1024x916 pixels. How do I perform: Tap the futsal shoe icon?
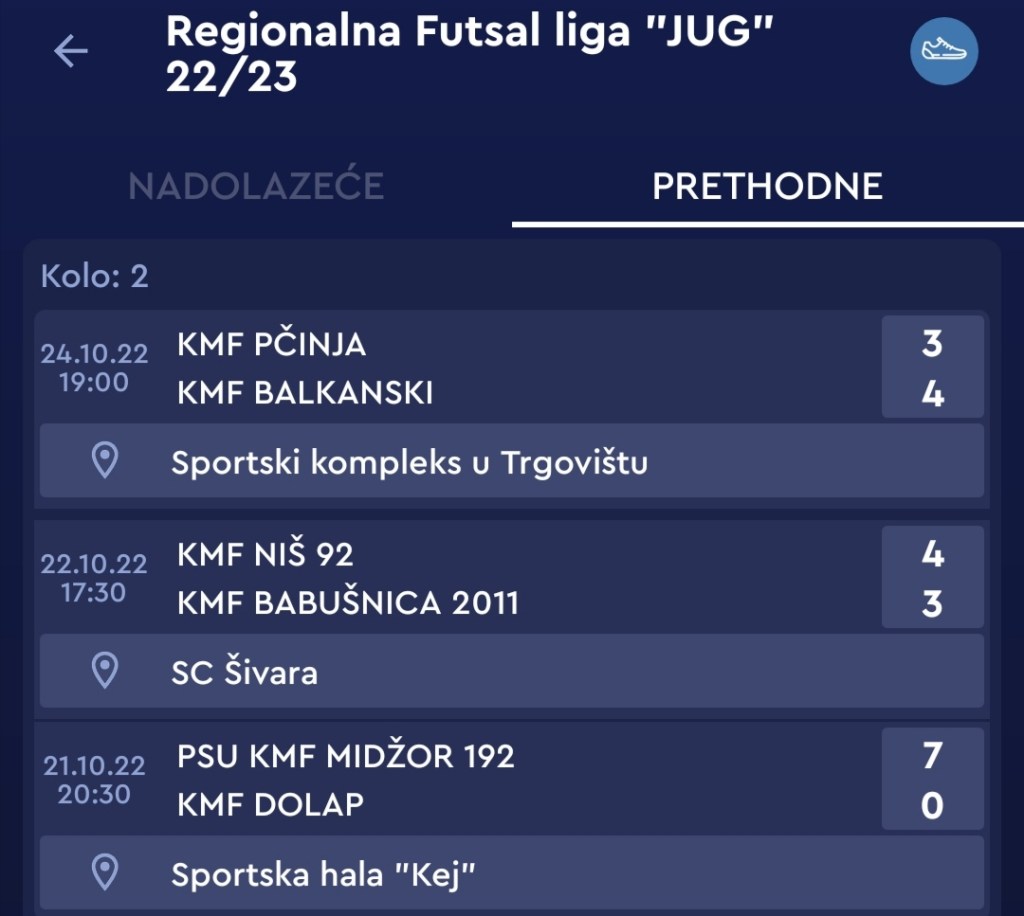tap(943, 51)
